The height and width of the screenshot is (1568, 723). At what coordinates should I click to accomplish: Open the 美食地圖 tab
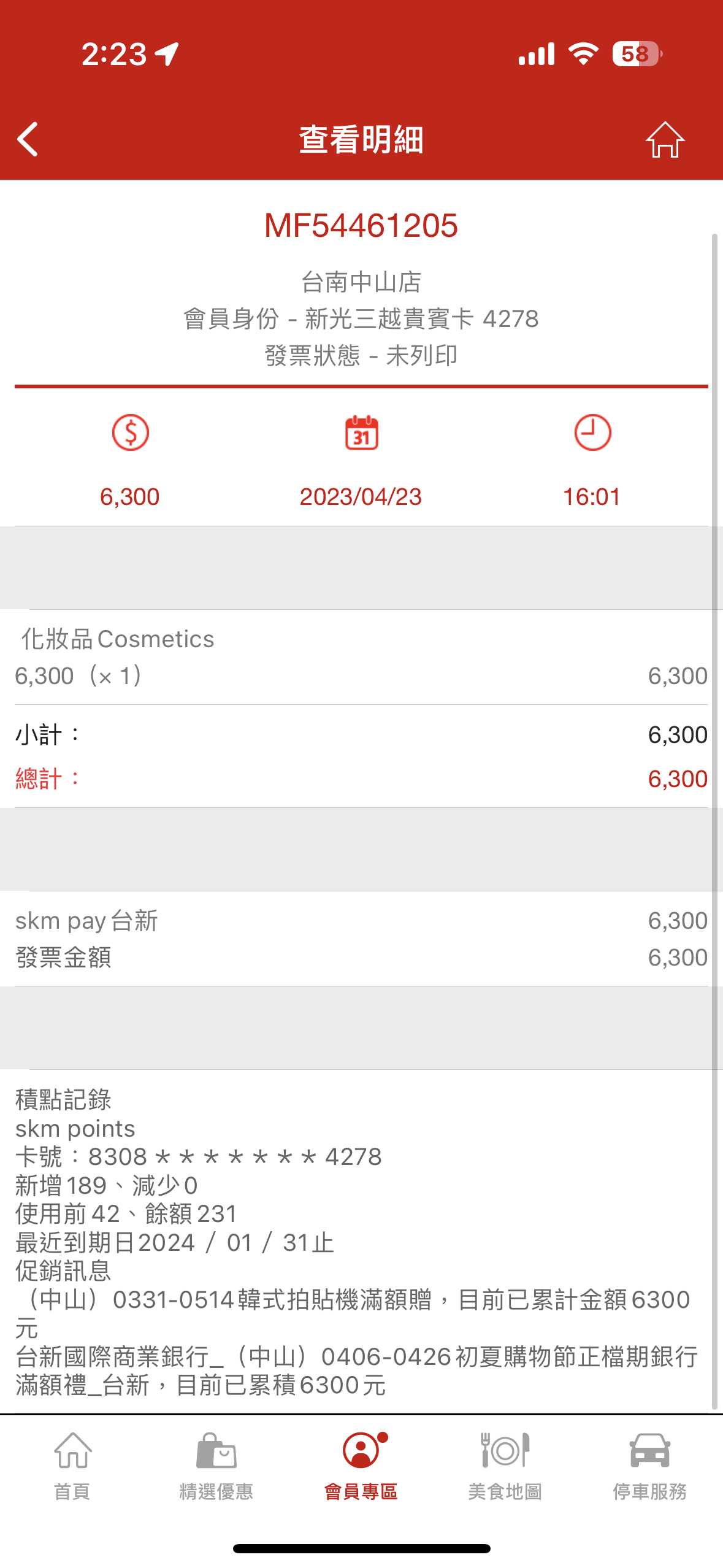(505, 1466)
